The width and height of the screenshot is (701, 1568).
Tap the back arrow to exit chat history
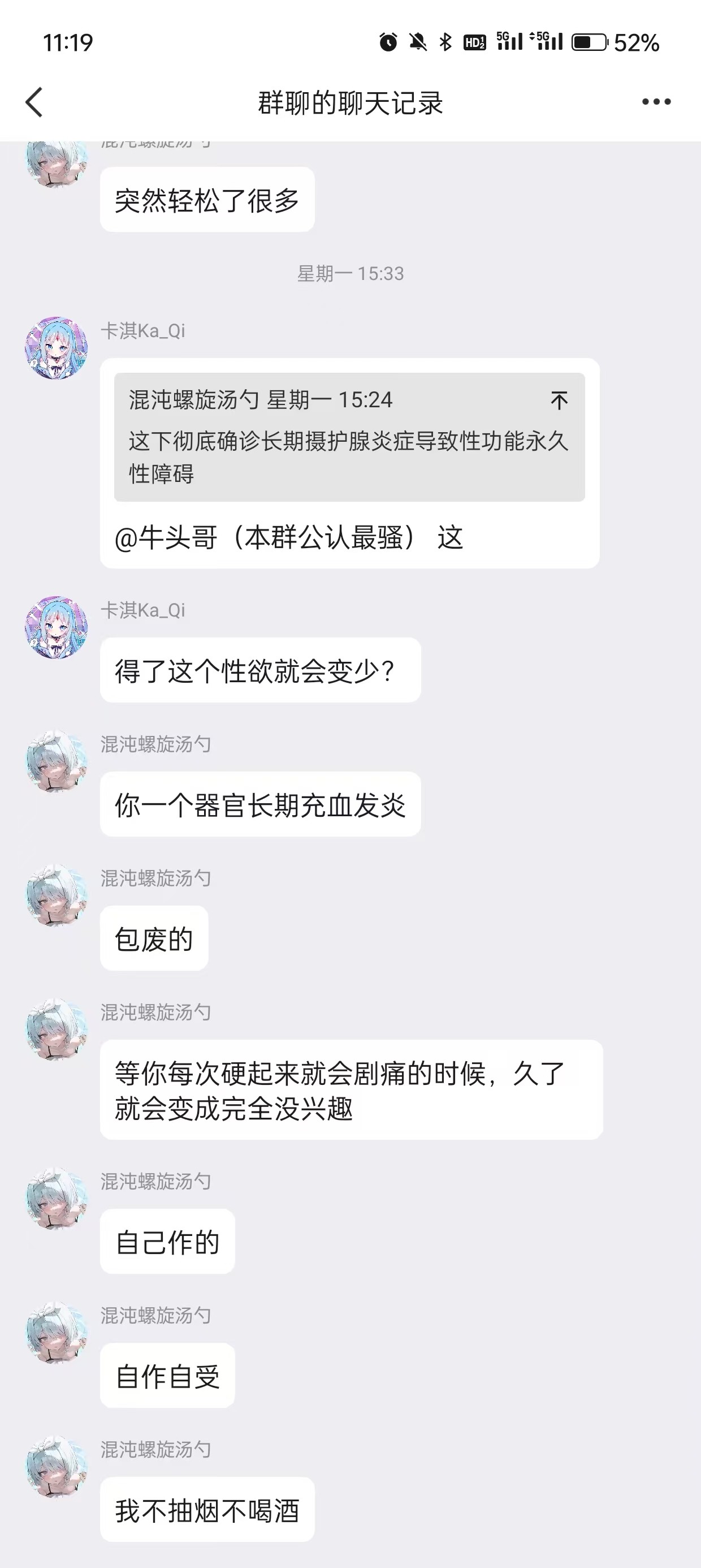tap(34, 102)
